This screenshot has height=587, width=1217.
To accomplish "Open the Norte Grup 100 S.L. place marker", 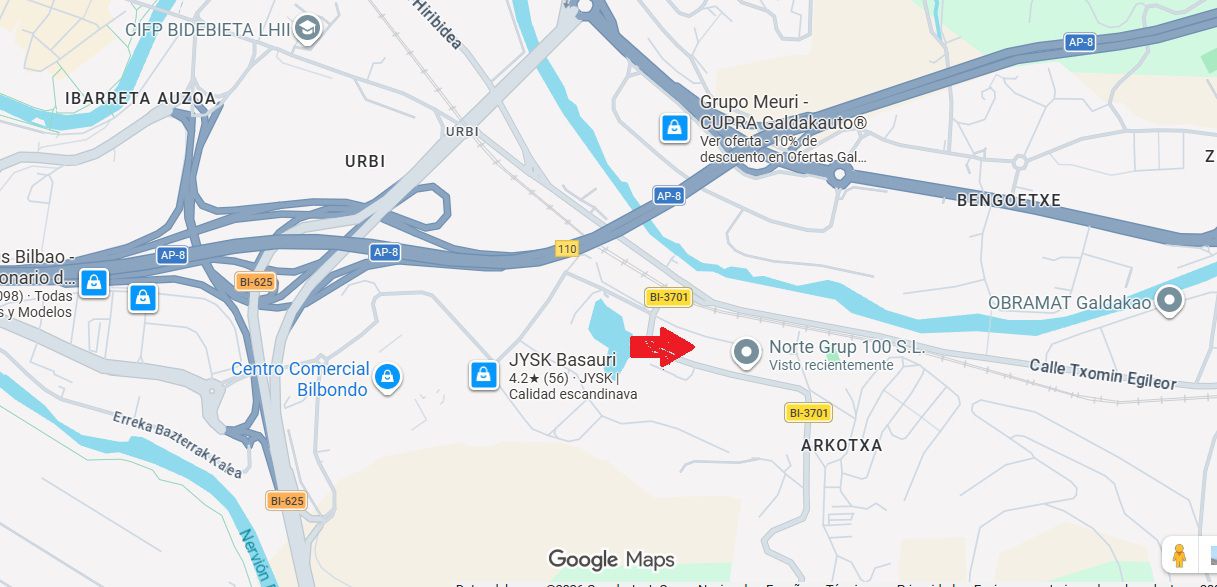I will [745, 353].
